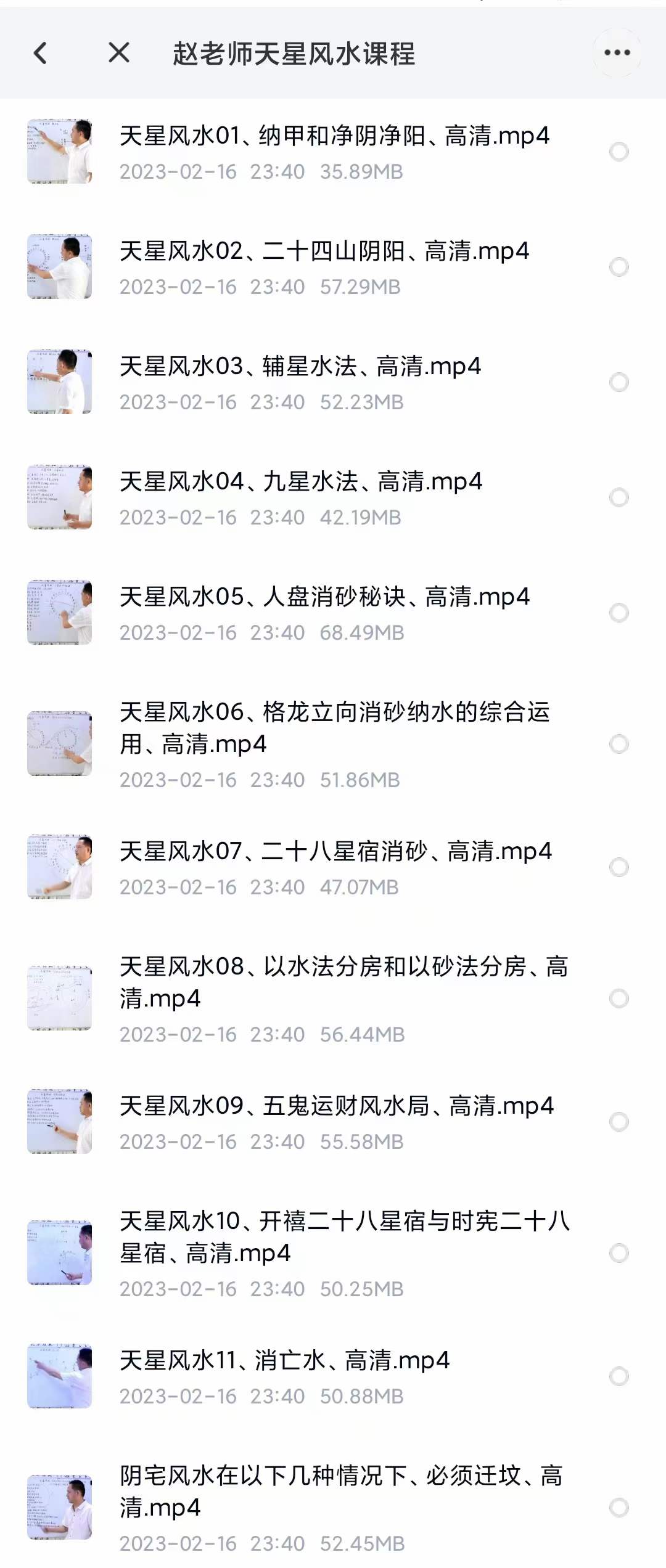Tap the back arrow at top left
The width and height of the screenshot is (666, 1568).
(x=39, y=54)
